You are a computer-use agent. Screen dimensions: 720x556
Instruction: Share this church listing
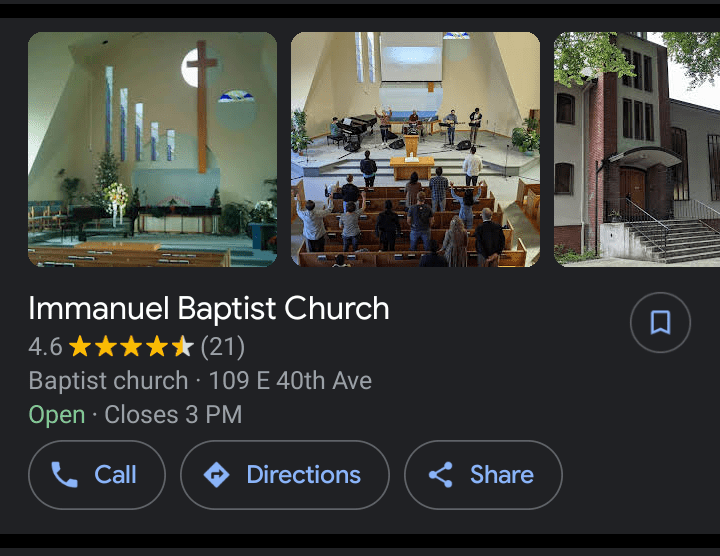[x=483, y=475]
